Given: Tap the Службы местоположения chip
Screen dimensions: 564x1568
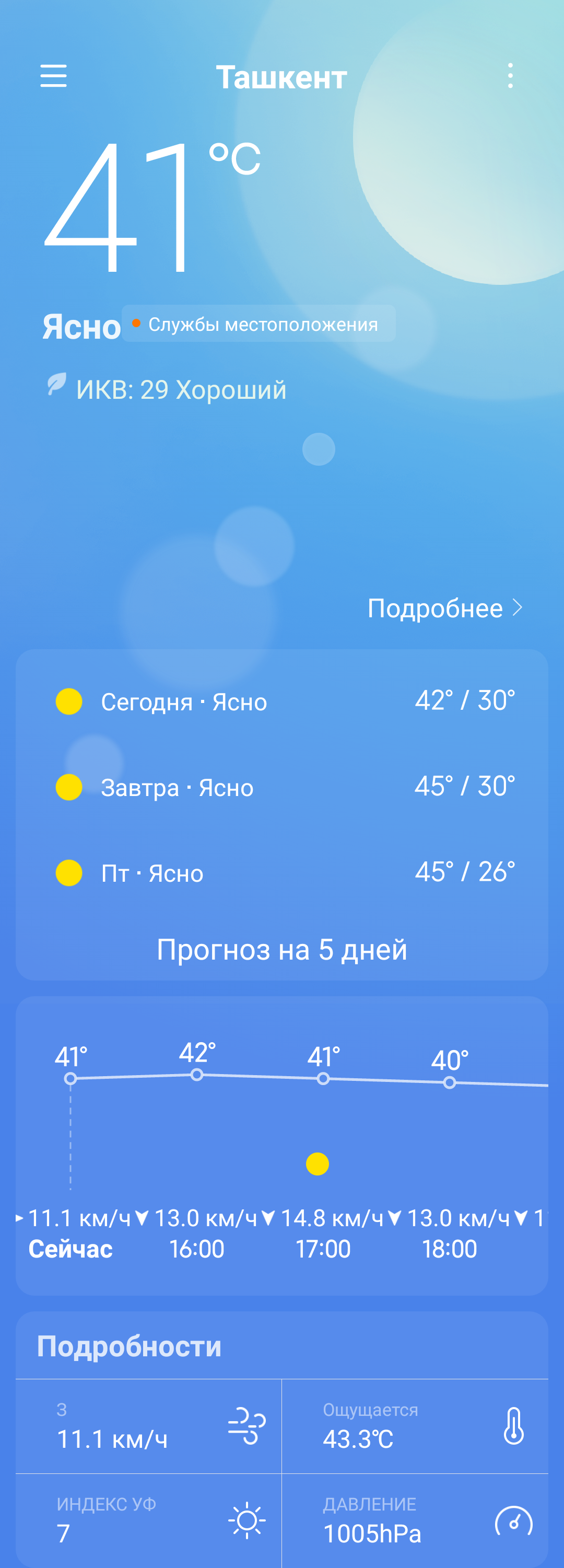Looking at the screenshot, I should click(x=258, y=324).
